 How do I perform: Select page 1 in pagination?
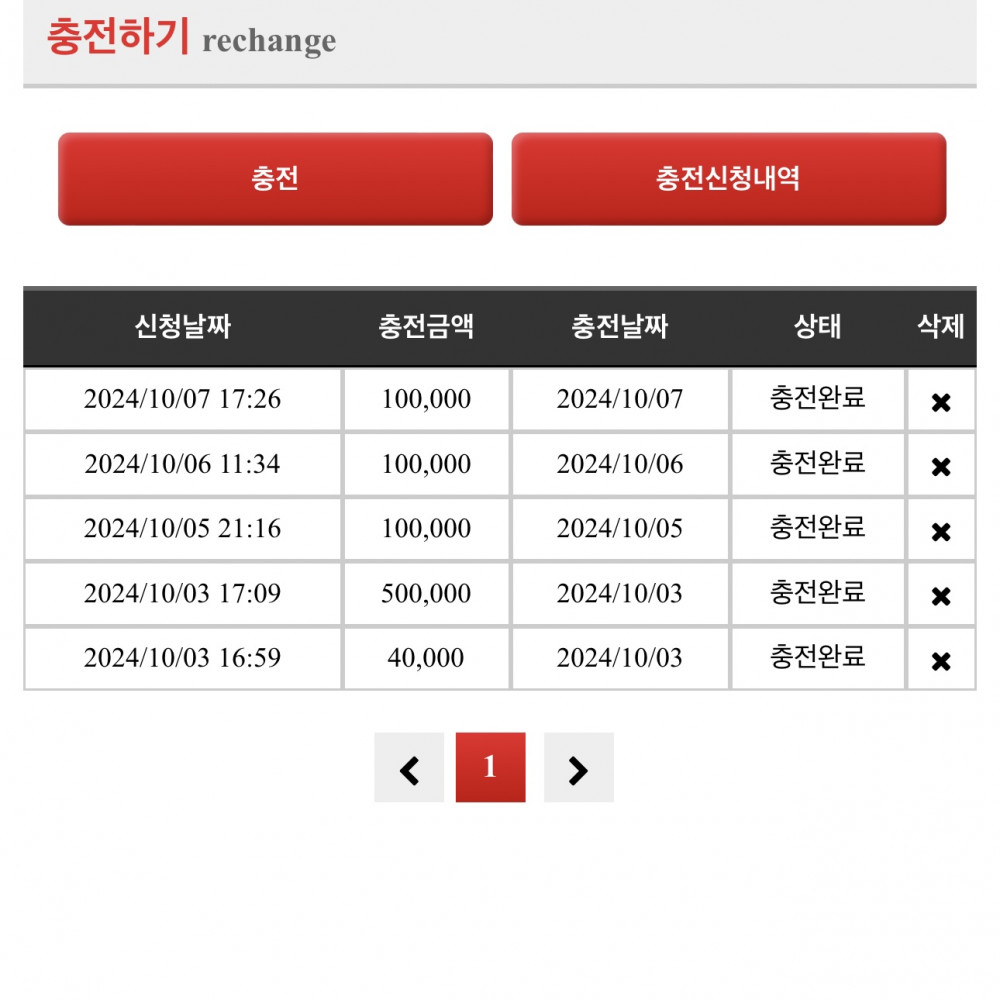(x=490, y=768)
